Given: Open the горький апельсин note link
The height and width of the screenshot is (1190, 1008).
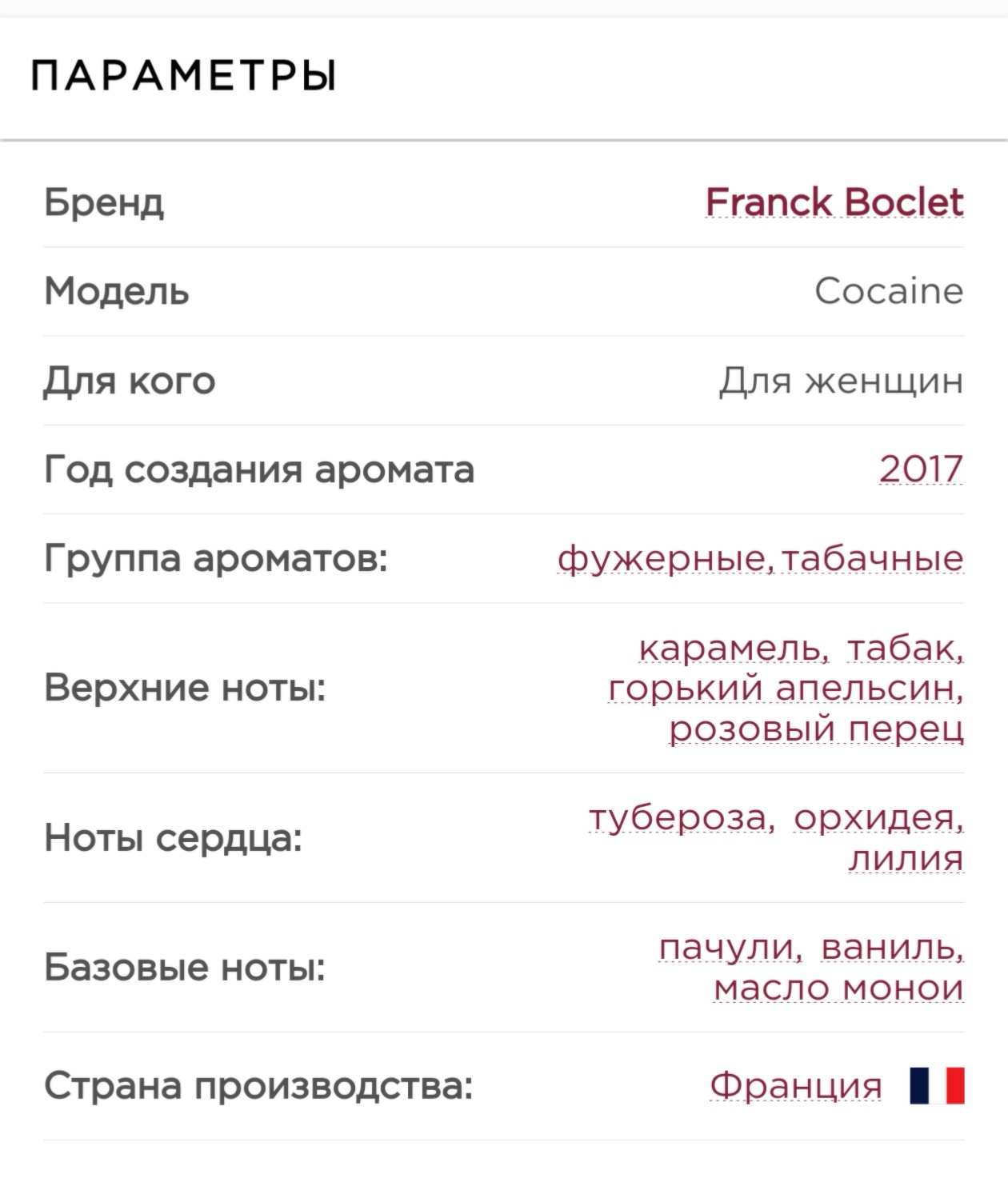Looking at the screenshot, I should (x=786, y=688).
